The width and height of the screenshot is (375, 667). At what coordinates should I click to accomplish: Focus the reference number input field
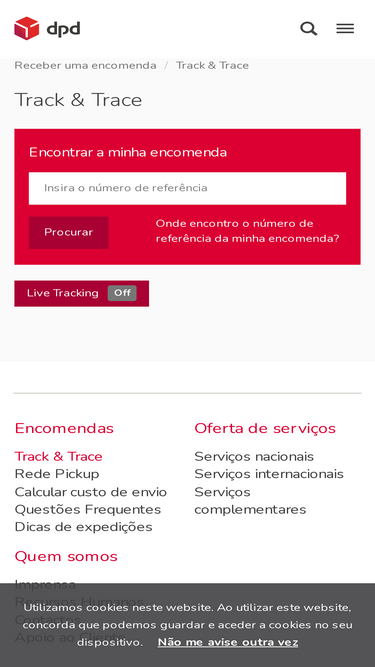tap(188, 188)
